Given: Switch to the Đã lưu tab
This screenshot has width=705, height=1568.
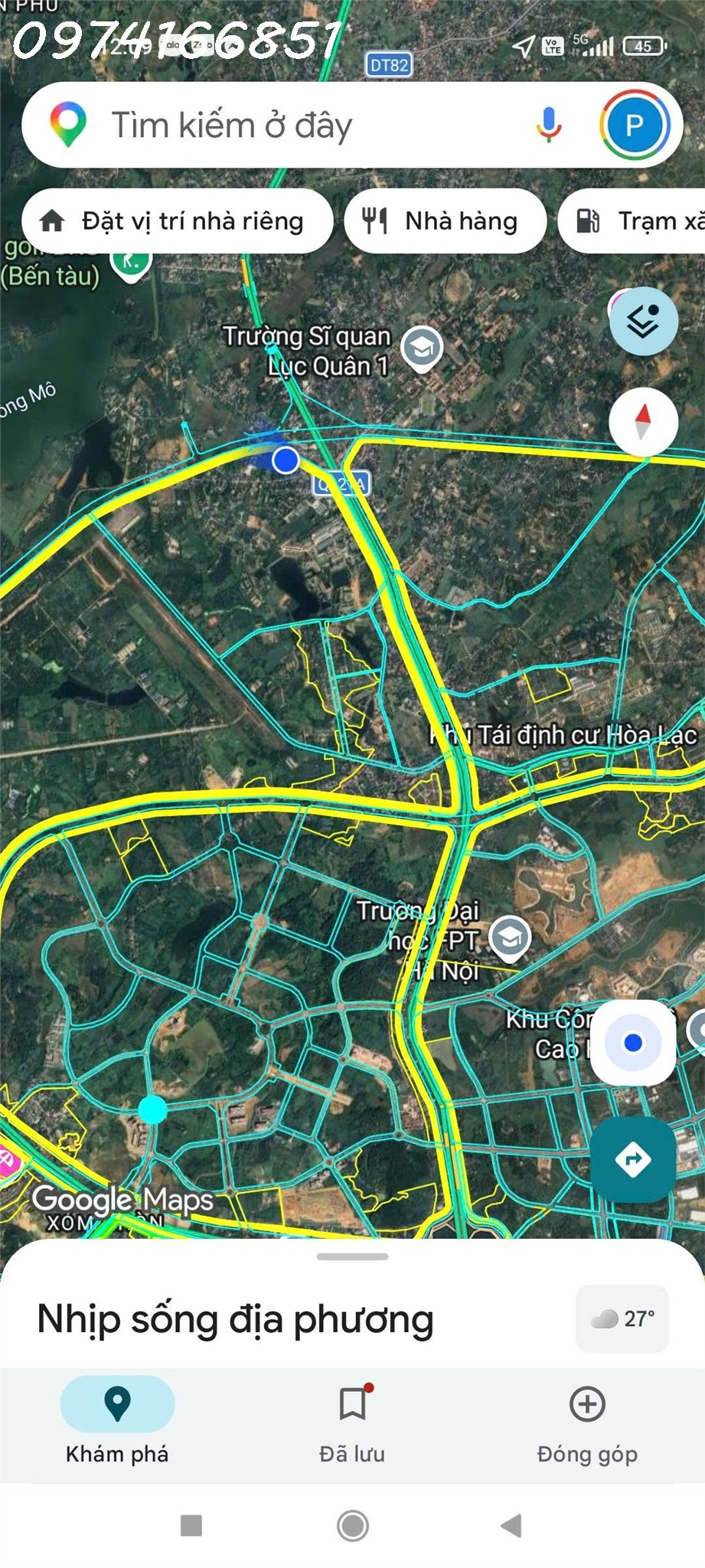Looking at the screenshot, I should 352,1421.
